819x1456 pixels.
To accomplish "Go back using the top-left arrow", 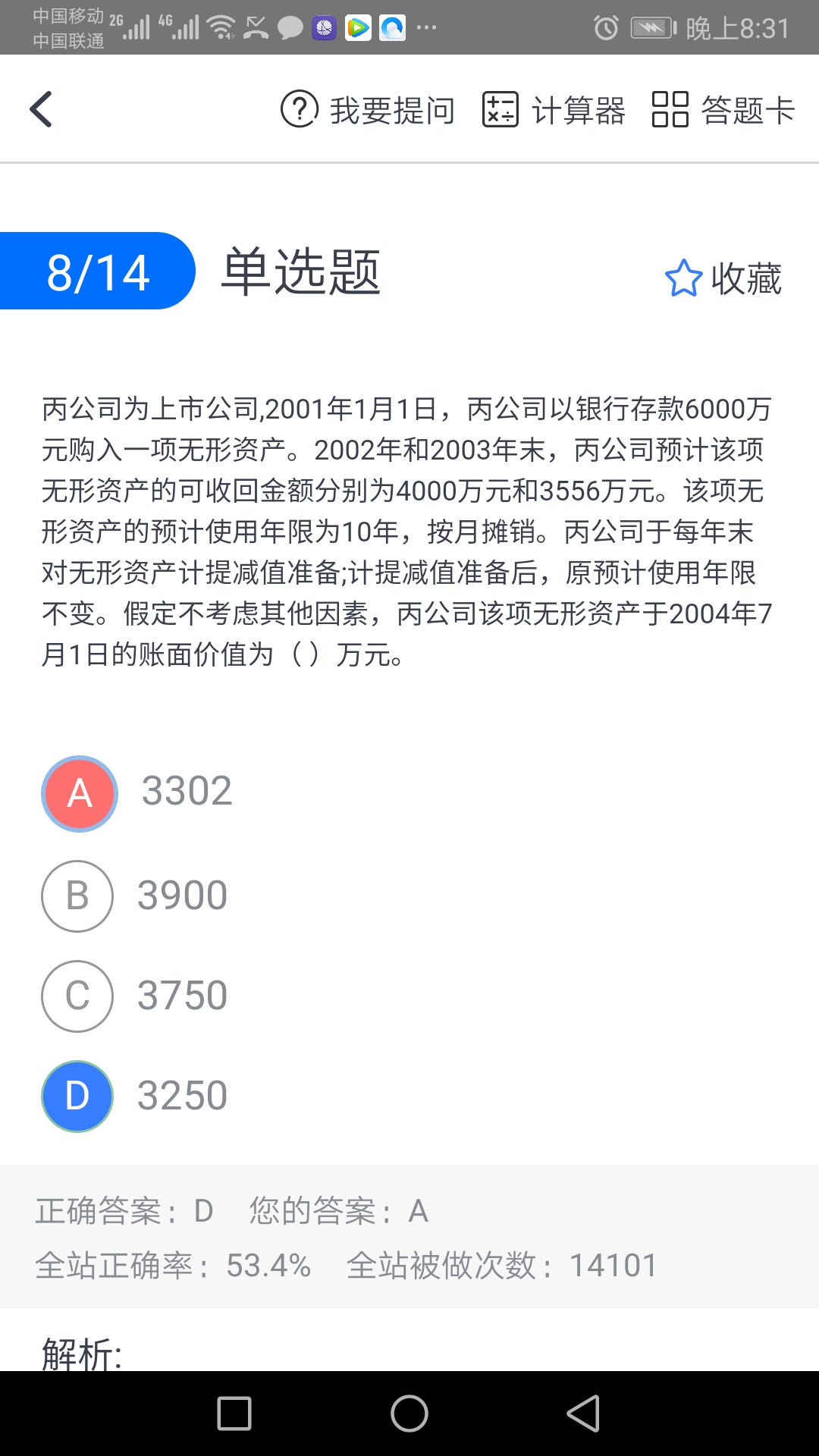I will 41,109.
